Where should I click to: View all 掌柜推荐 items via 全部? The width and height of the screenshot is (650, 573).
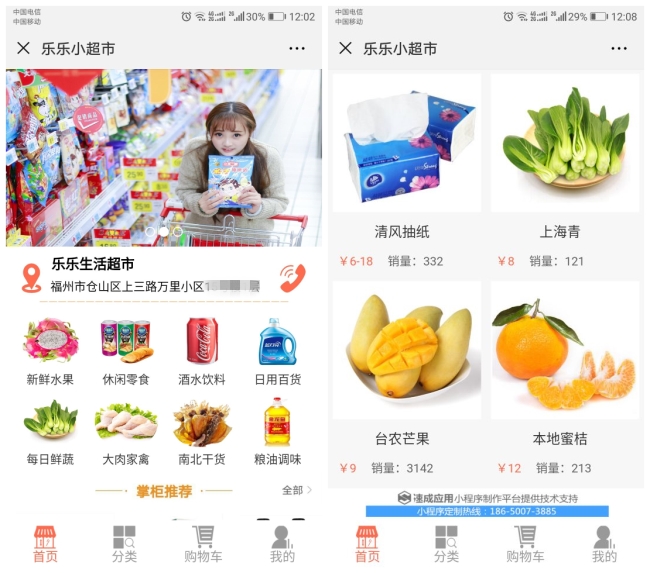click(x=296, y=490)
